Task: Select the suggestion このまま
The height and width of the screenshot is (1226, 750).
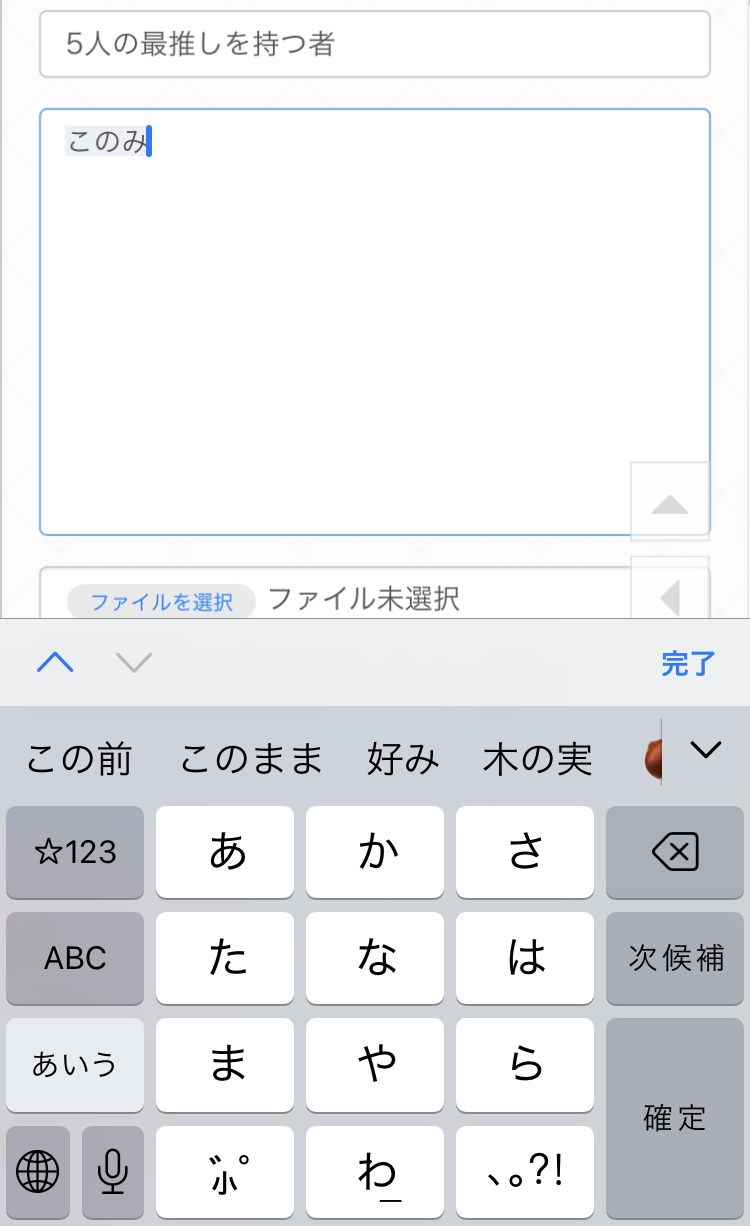Action: click(251, 760)
